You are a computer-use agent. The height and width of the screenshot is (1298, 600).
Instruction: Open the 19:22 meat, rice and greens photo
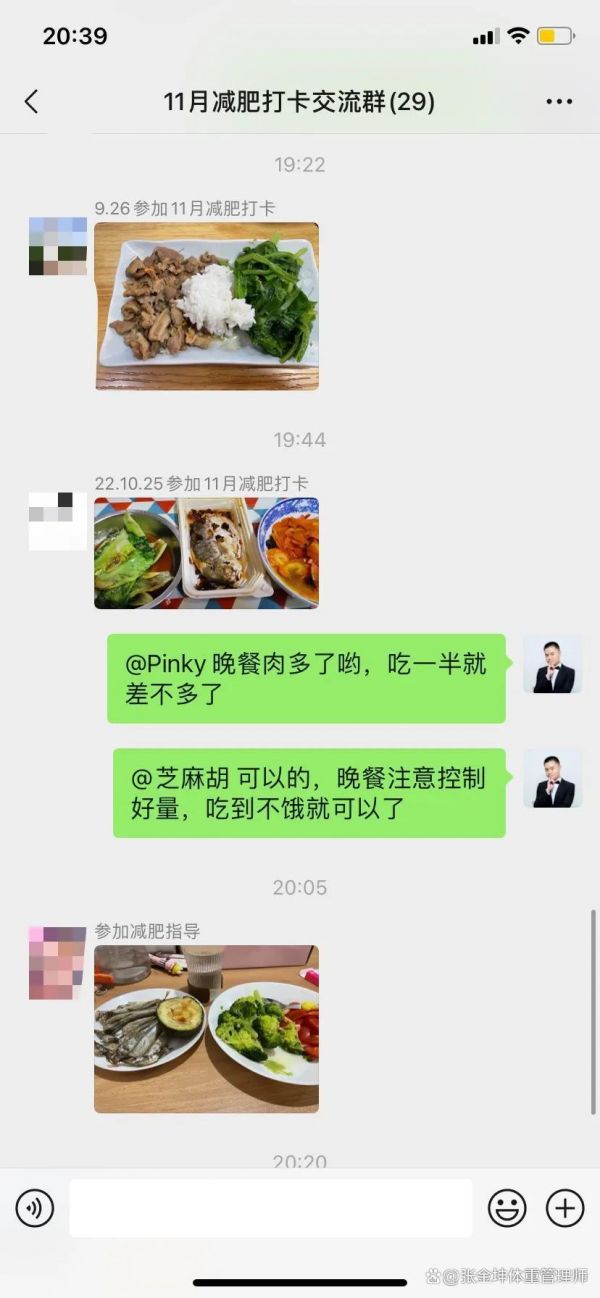207,306
